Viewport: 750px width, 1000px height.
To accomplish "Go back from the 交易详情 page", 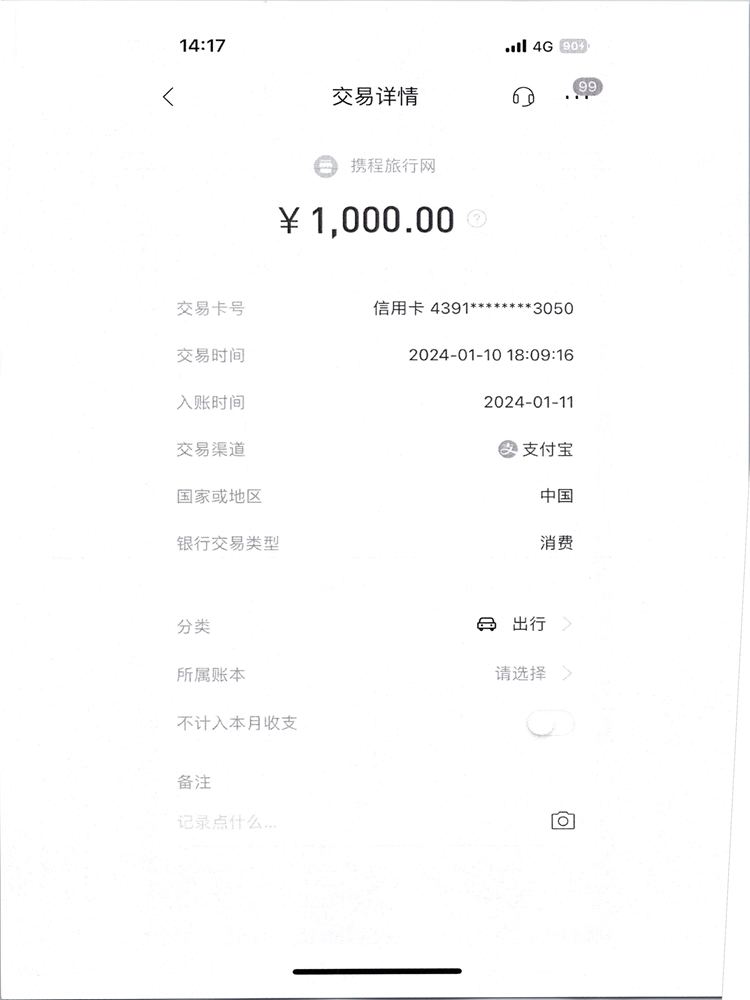I will [x=168, y=97].
